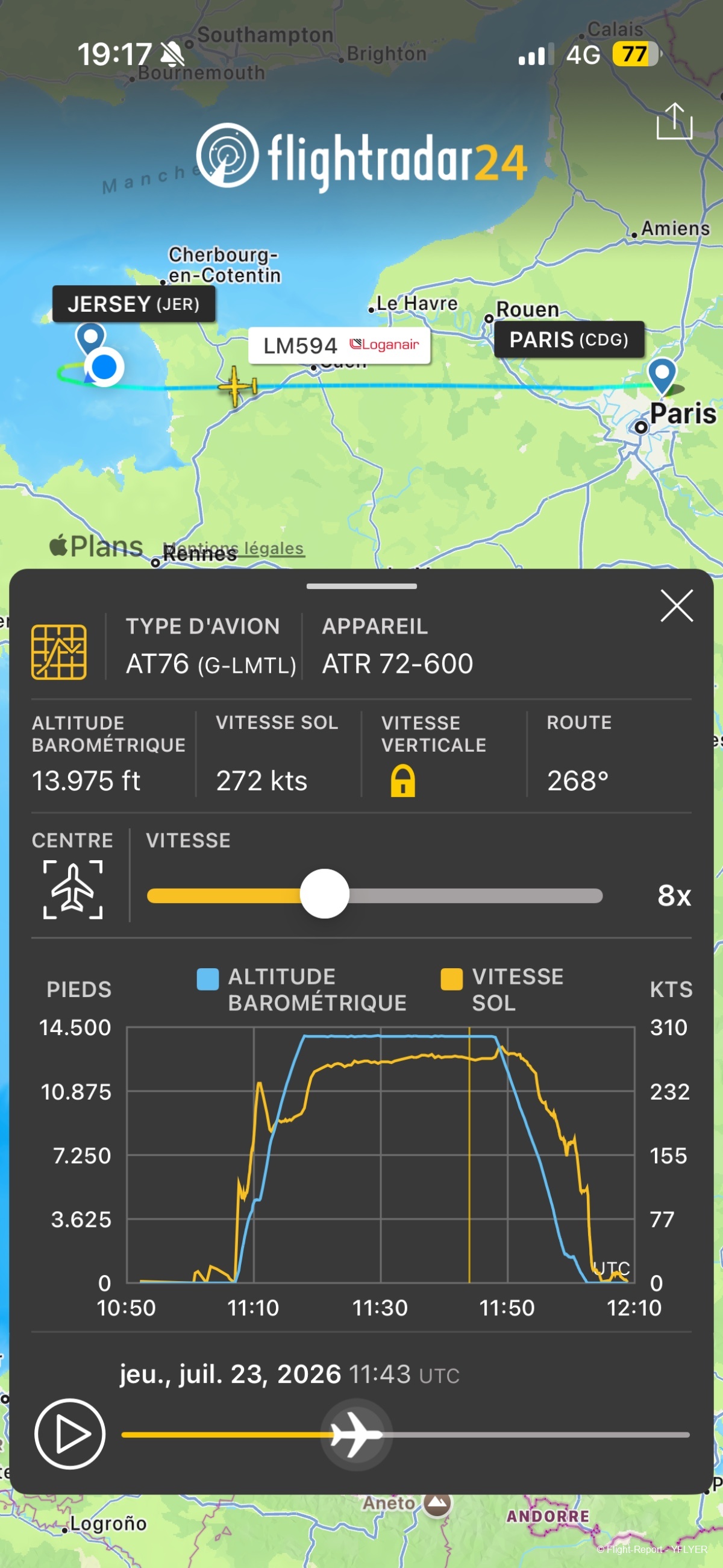Unlock the vertical speed data
This screenshot has width=723, height=1568.
(403, 781)
